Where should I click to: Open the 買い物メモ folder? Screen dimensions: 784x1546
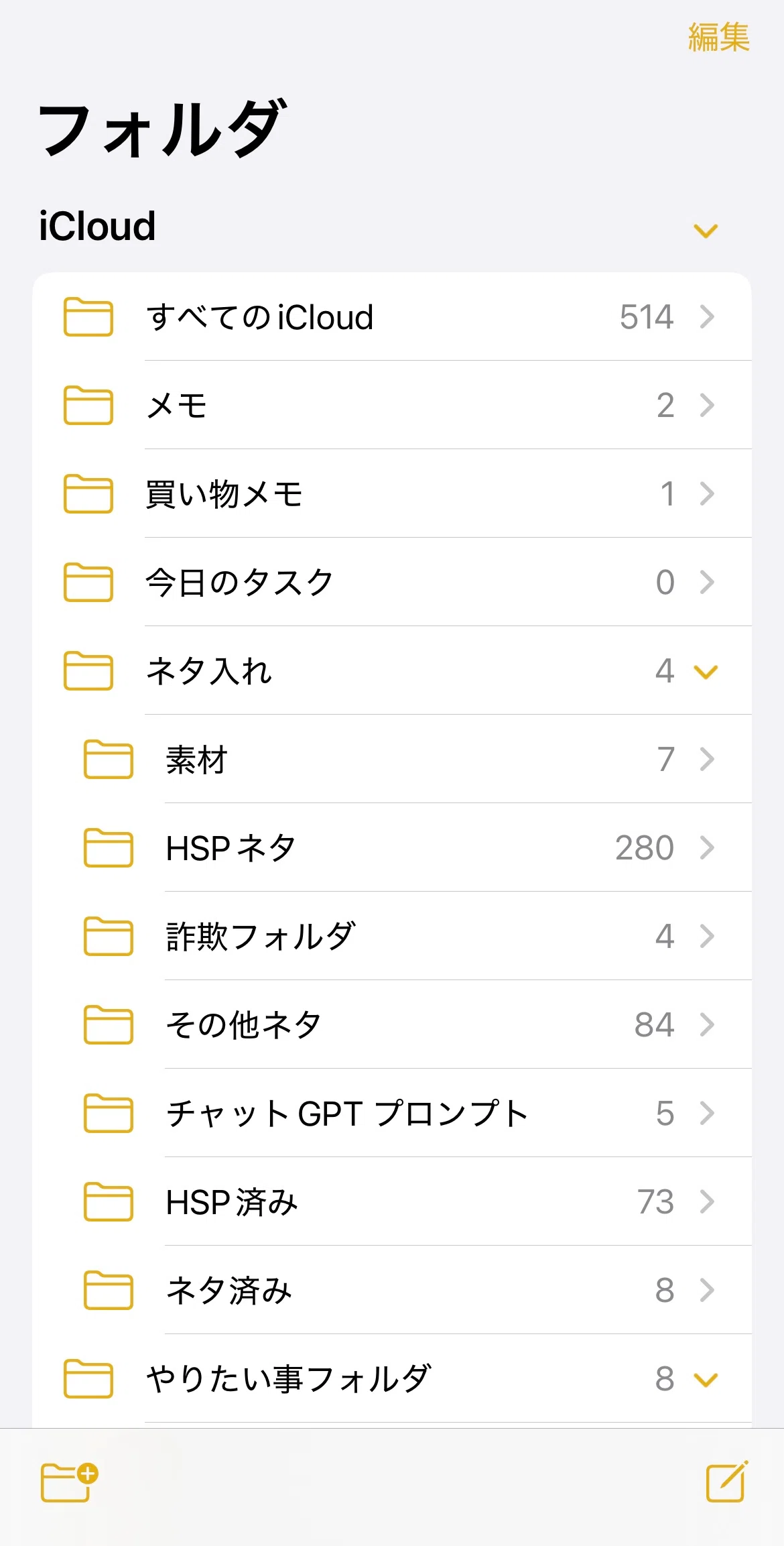click(x=392, y=493)
